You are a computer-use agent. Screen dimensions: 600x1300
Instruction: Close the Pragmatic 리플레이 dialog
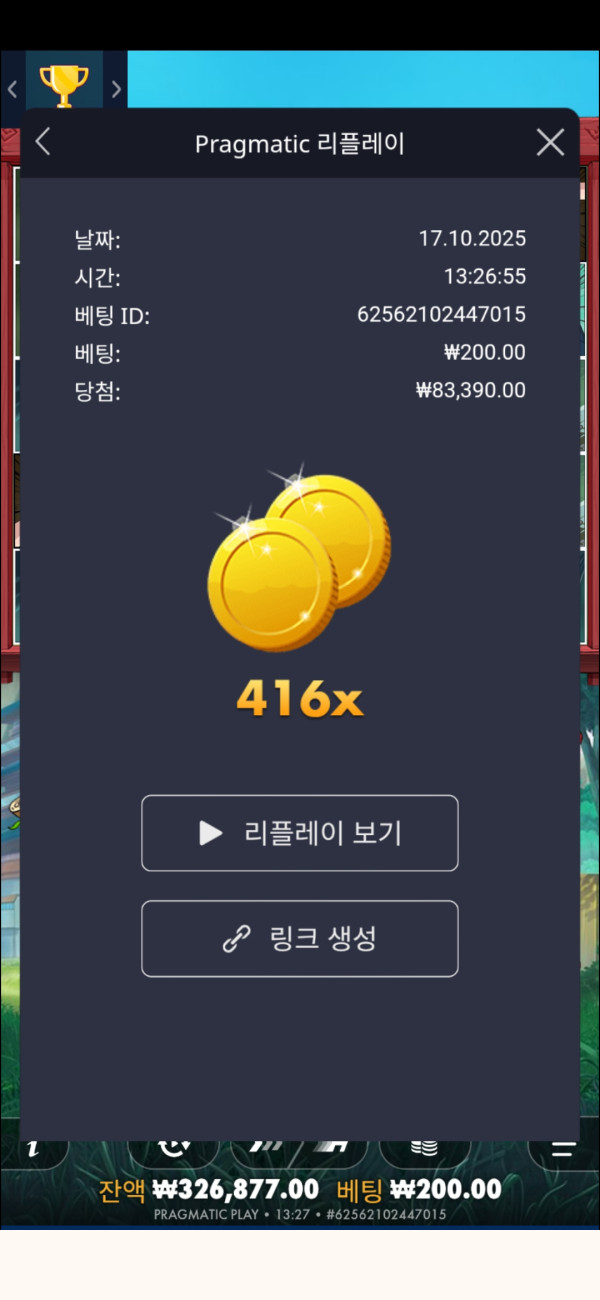(550, 143)
